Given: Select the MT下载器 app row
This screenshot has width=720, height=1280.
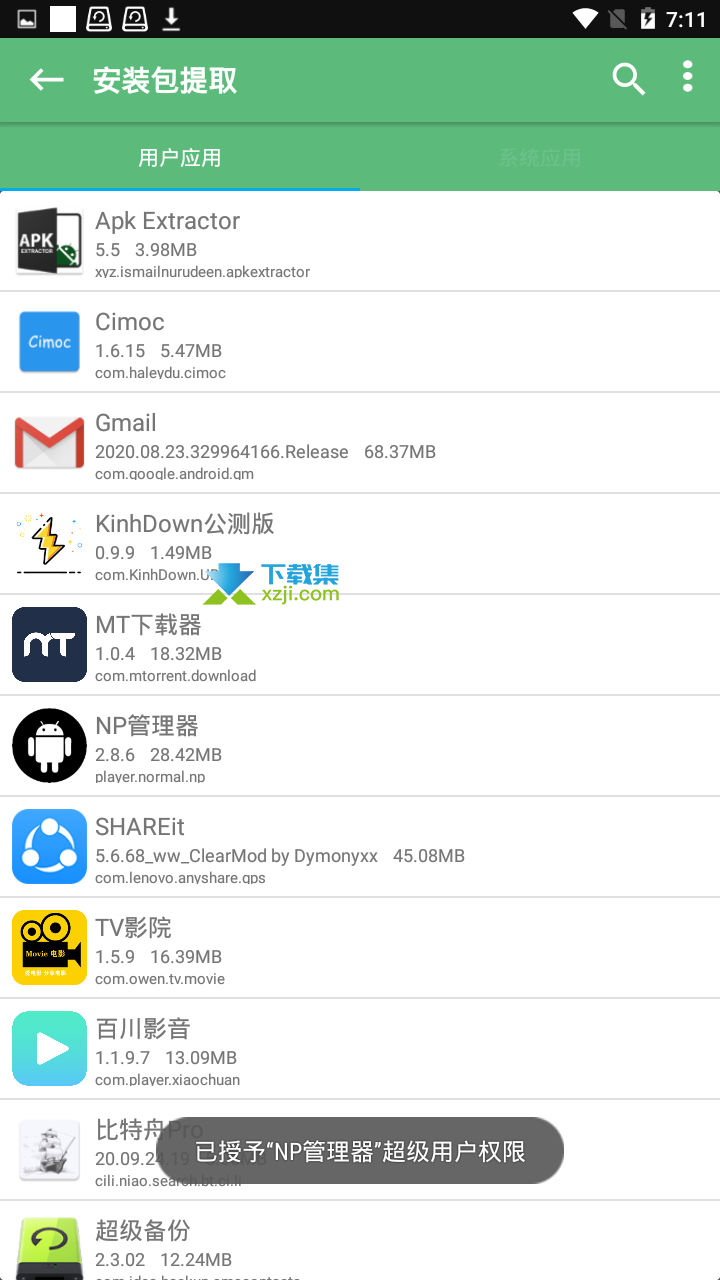Looking at the screenshot, I should click(x=360, y=645).
